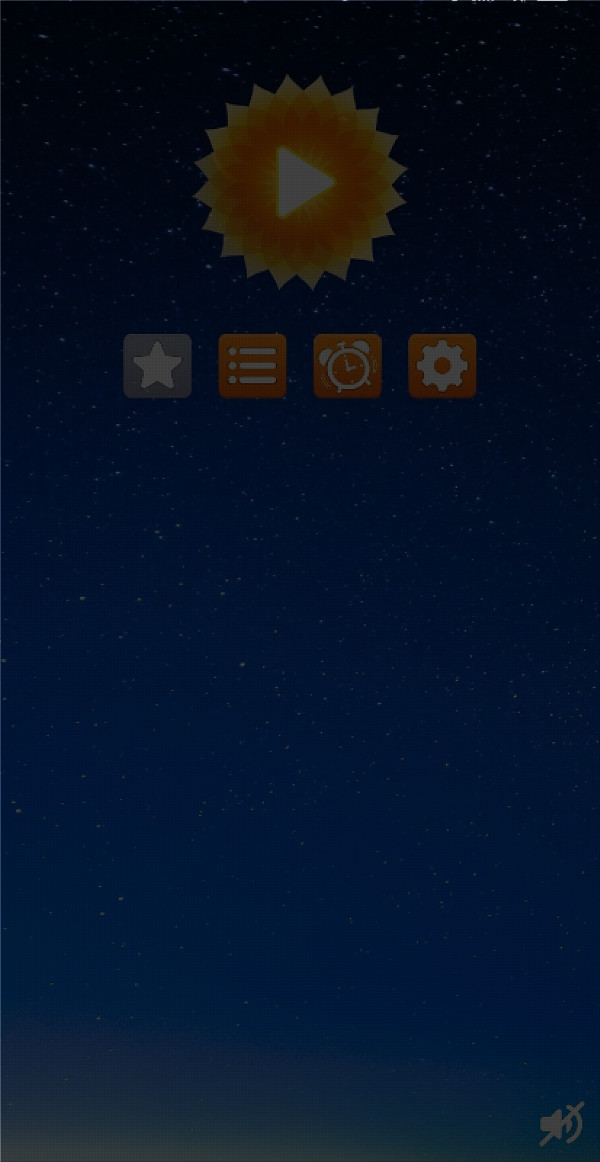Viewport: 600px width, 1162px height.
Task: Open the sounds list button
Action: point(253,366)
